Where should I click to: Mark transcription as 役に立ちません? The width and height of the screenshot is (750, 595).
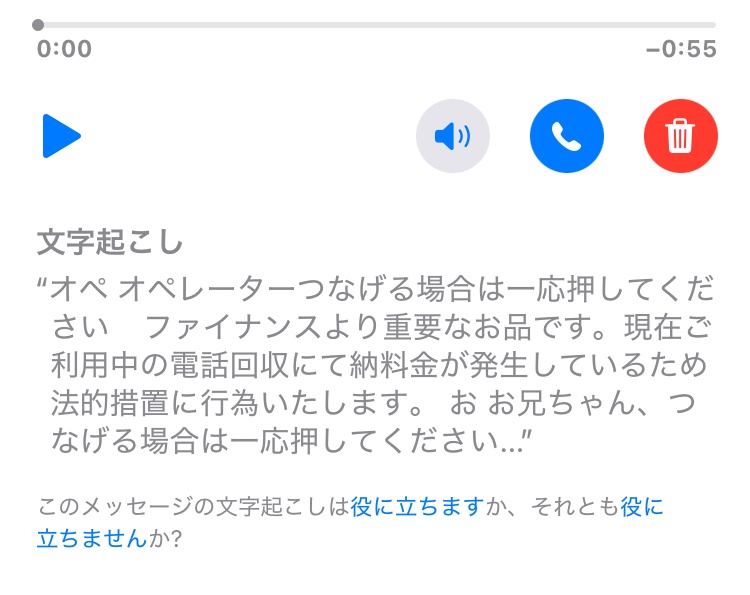92,538
